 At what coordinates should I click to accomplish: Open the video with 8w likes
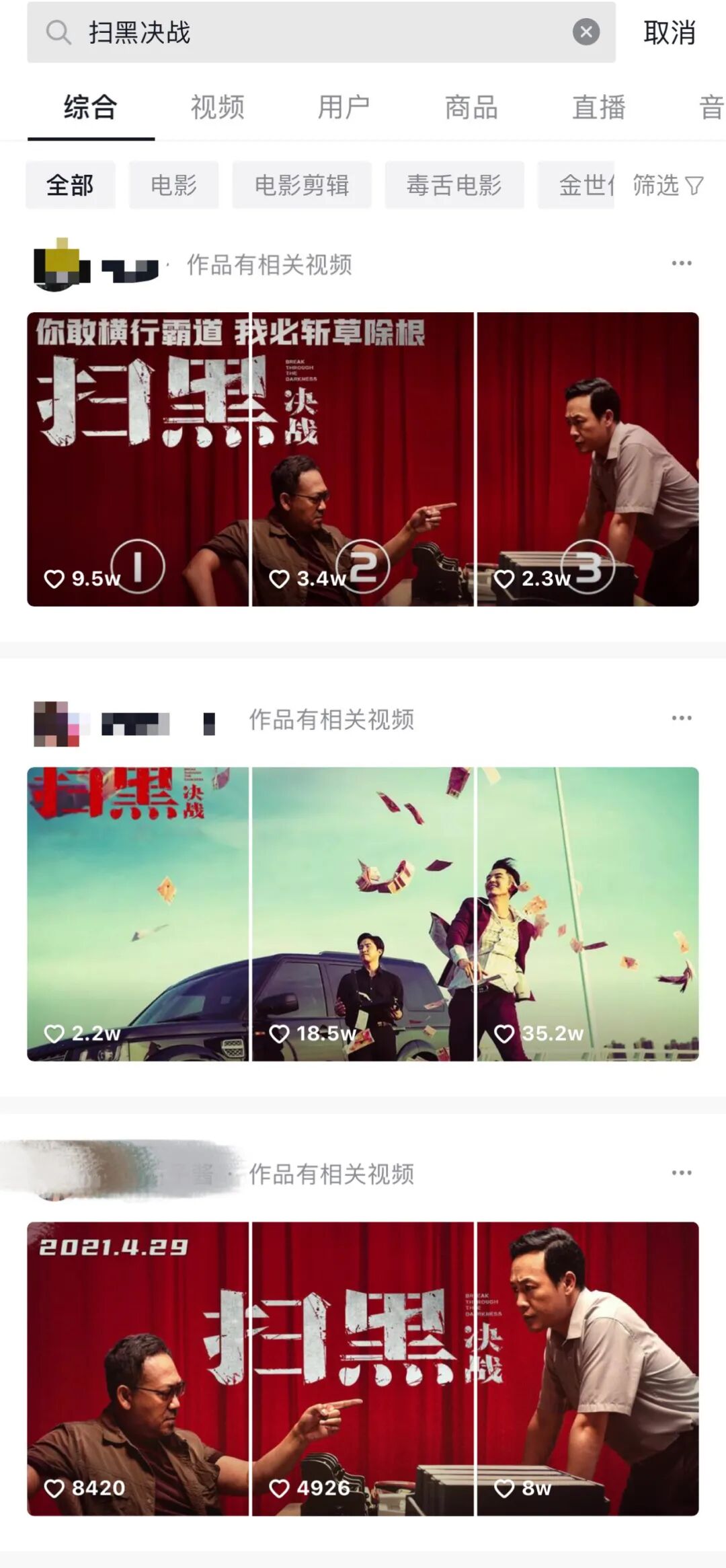(588, 1368)
